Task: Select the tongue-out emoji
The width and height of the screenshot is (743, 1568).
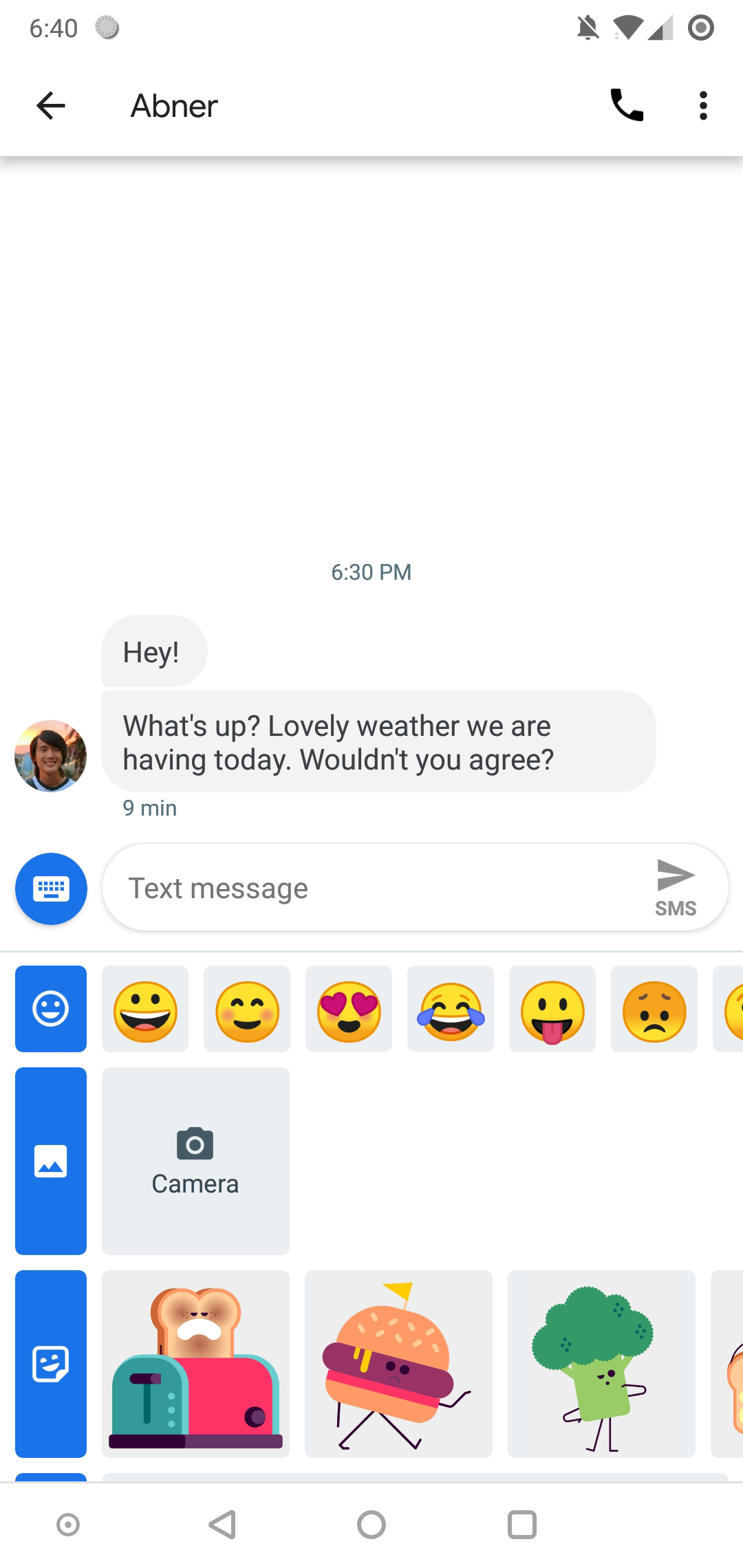Action: pyautogui.click(x=552, y=1009)
